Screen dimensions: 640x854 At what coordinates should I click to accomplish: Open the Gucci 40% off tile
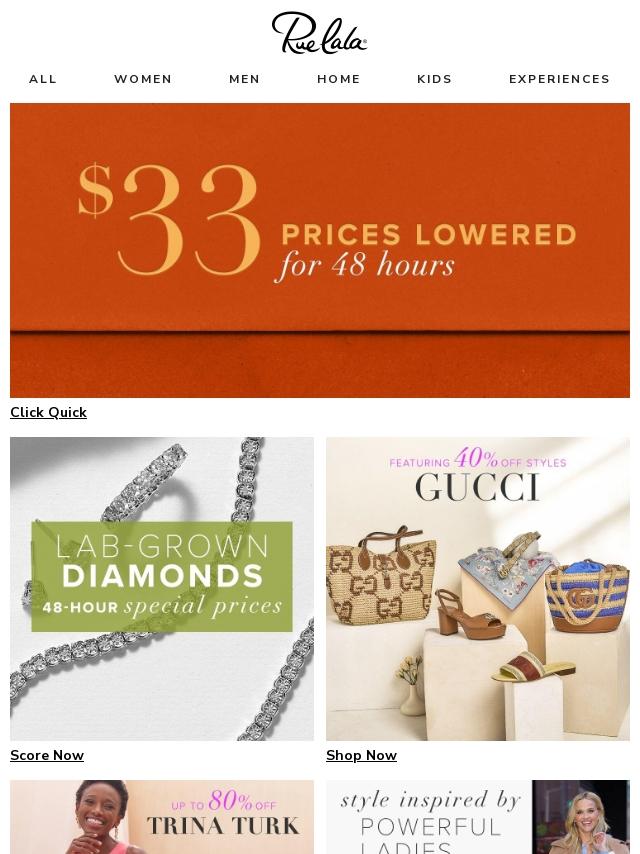coord(478,588)
